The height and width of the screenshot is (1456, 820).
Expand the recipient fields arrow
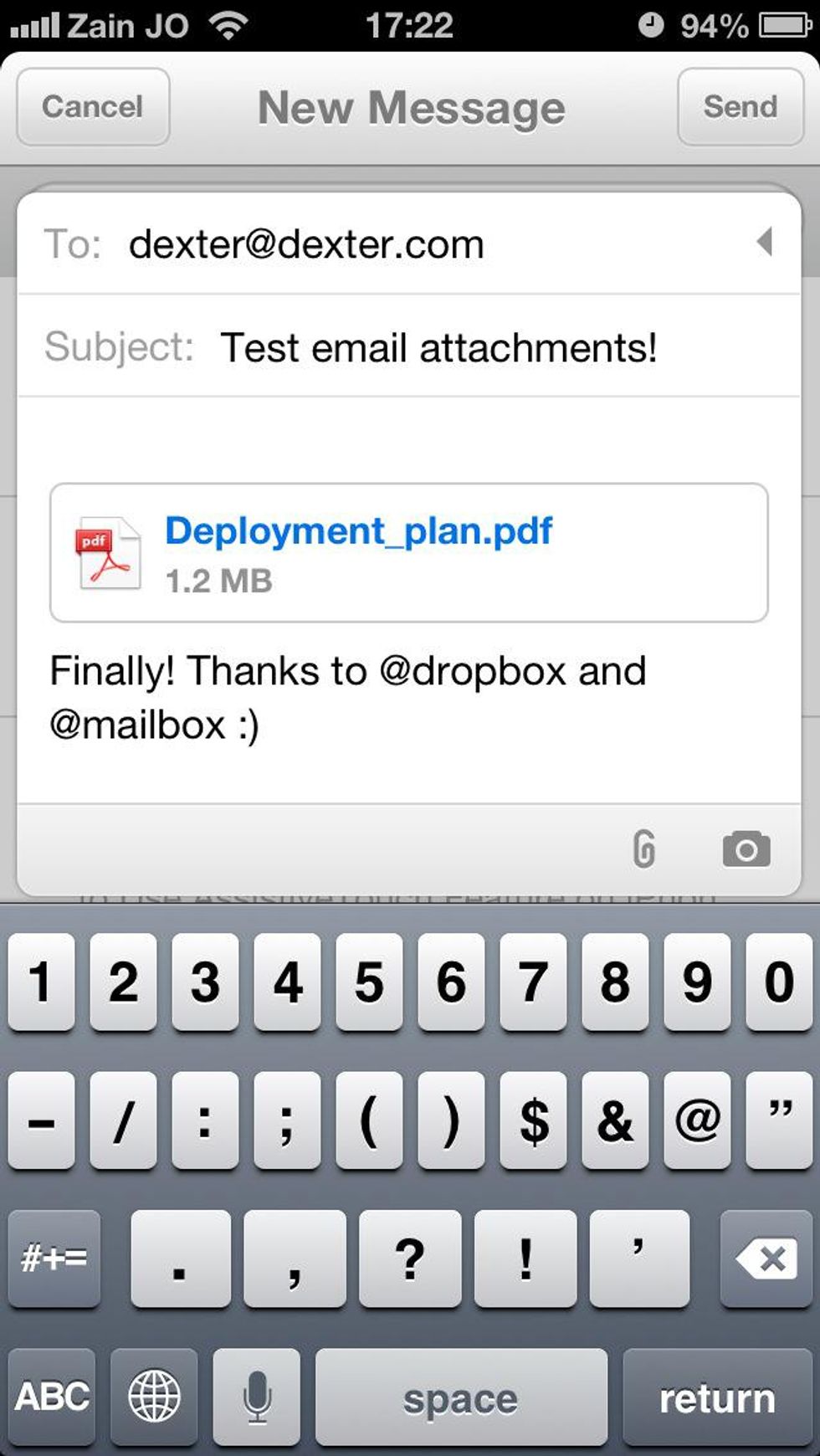763,243
